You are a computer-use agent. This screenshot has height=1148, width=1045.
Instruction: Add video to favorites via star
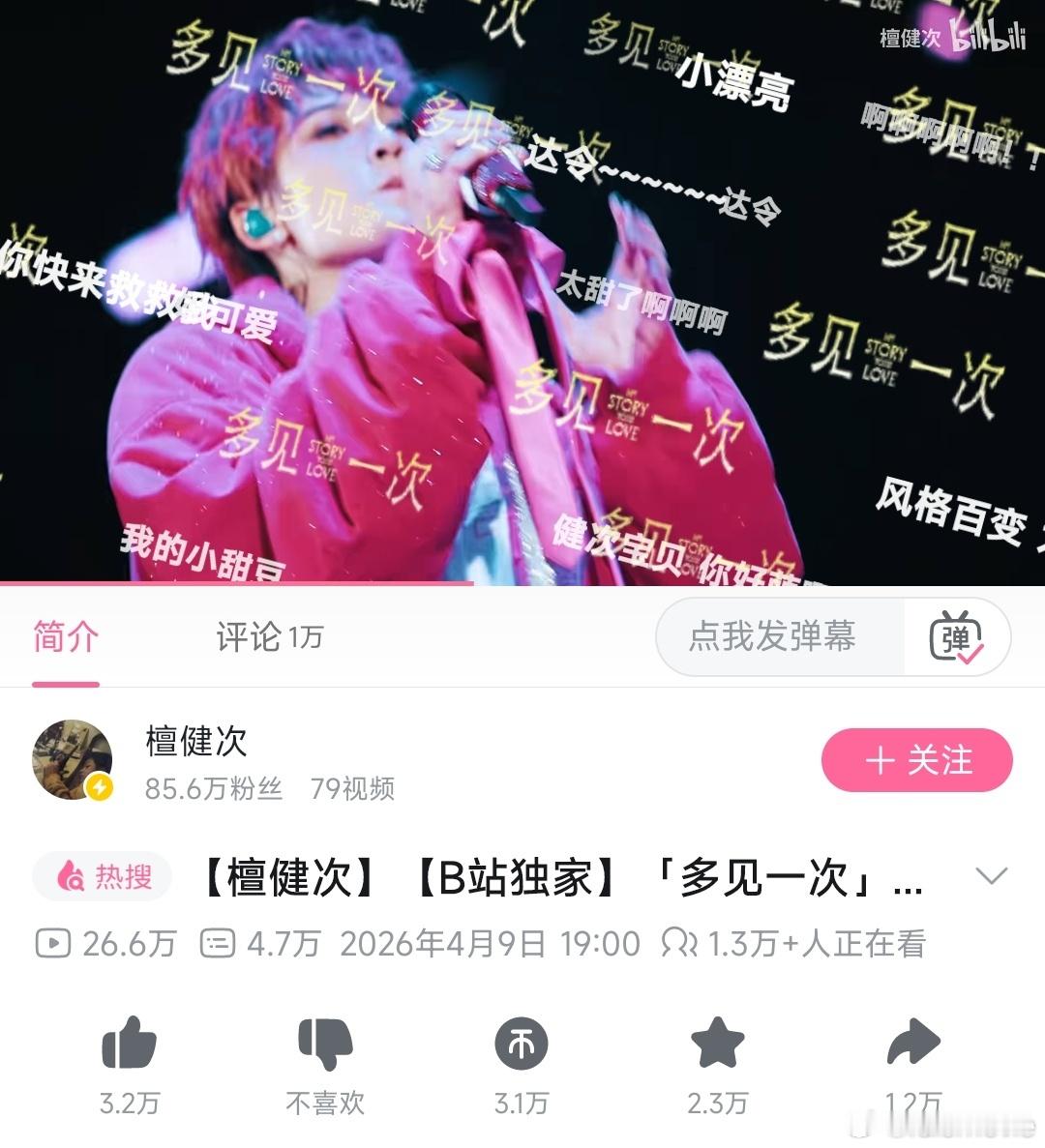pyautogui.click(x=718, y=1045)
